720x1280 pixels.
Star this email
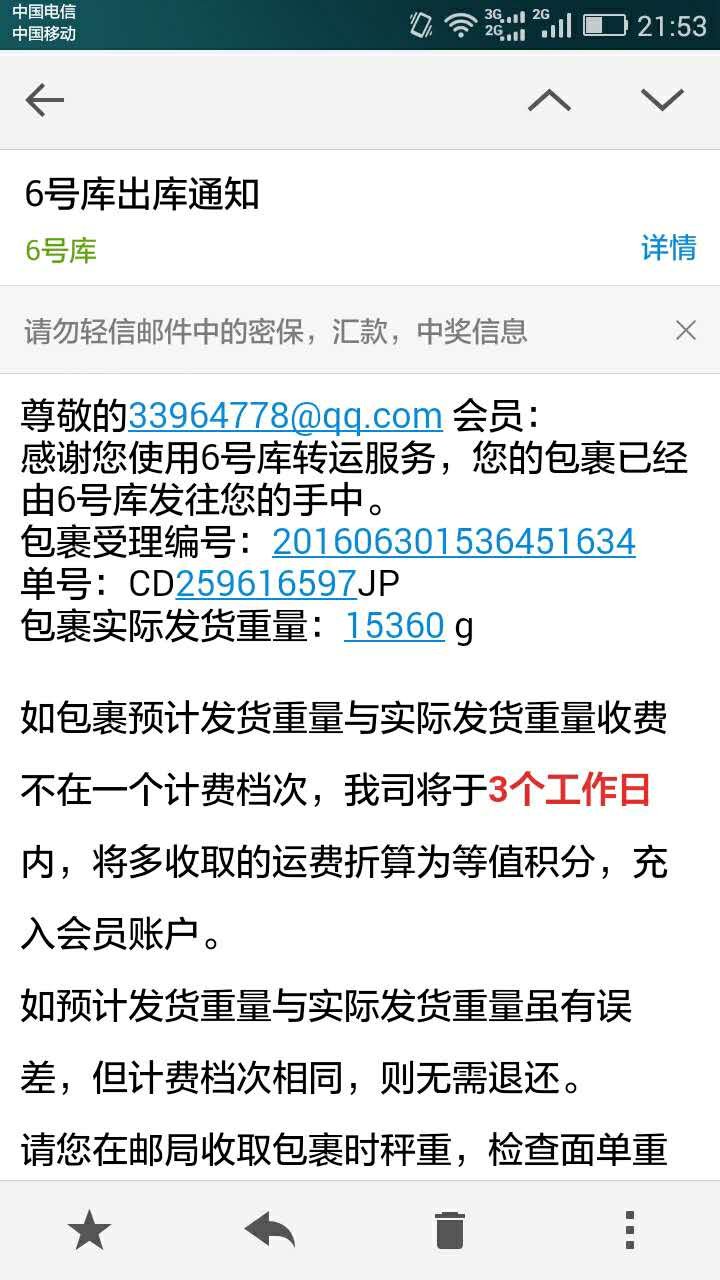point(89,1229)
